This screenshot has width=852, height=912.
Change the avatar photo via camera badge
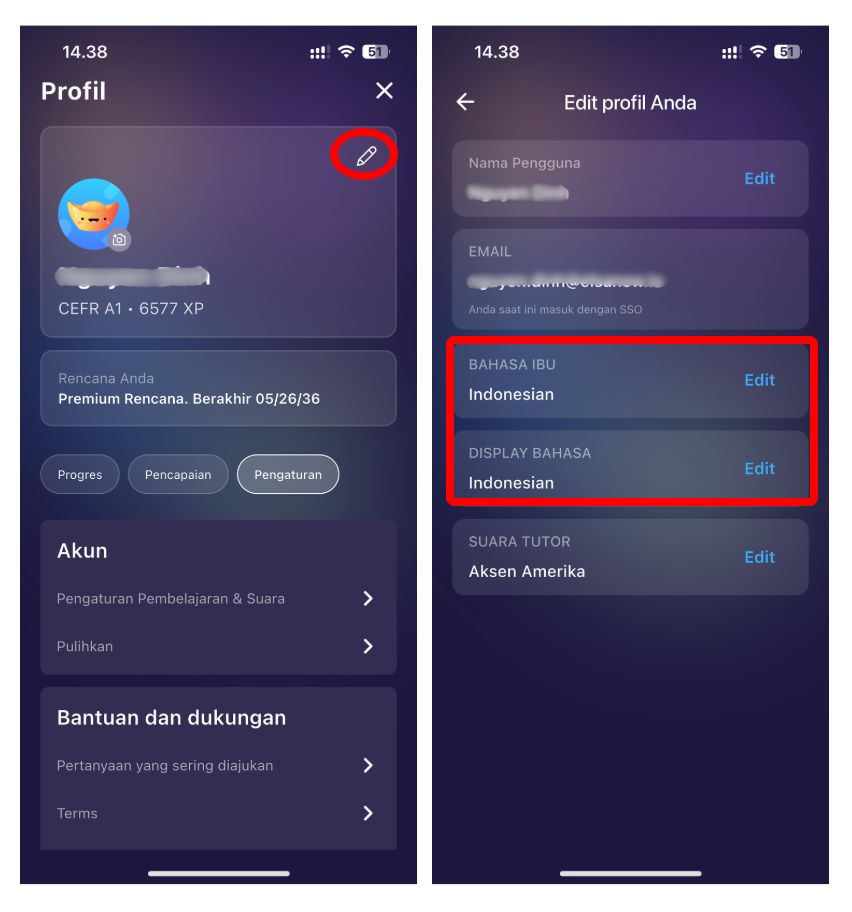pyautogui.click(x=119, y=240)
